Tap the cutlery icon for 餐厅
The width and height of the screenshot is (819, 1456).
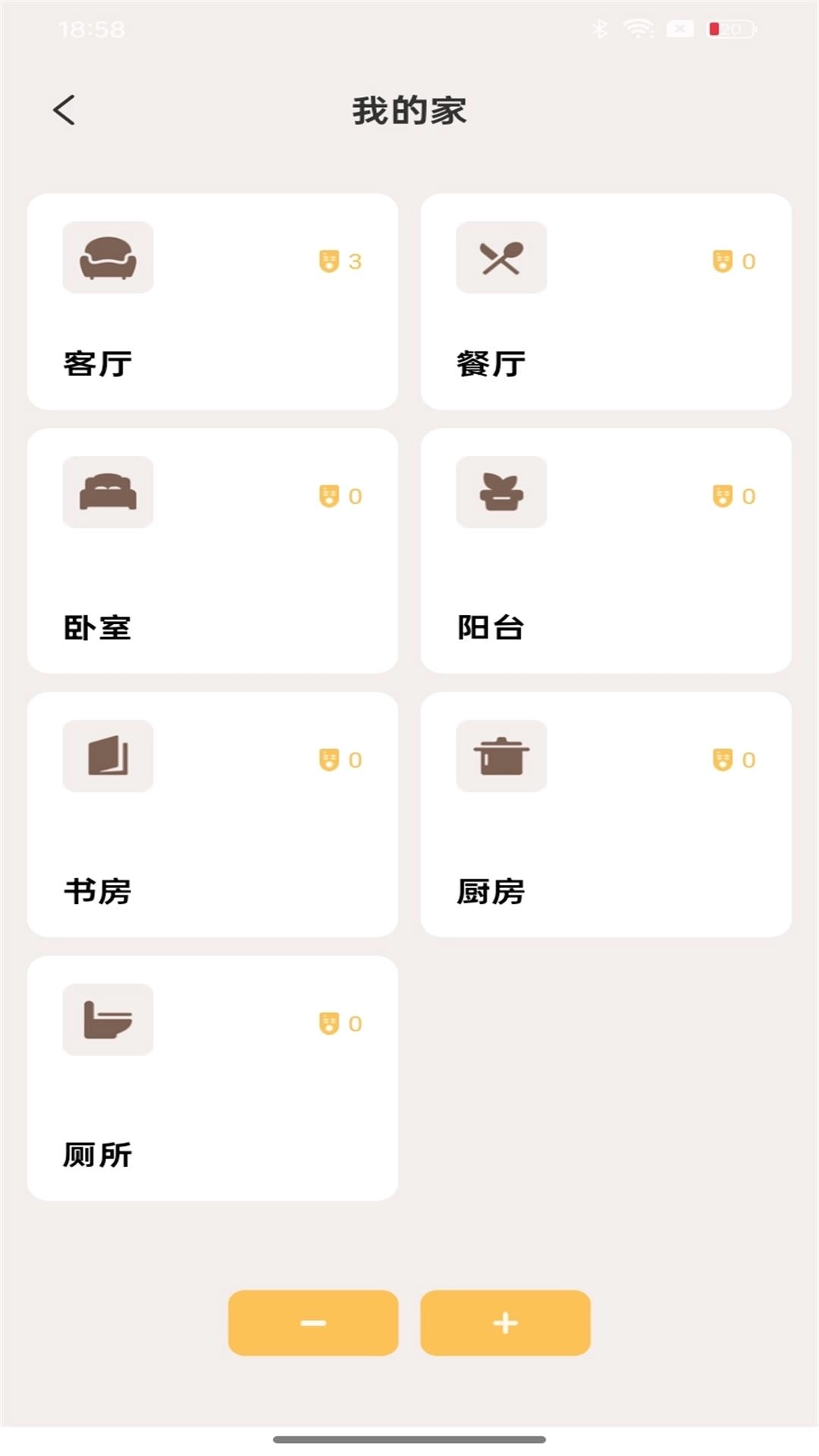[500, 258]
